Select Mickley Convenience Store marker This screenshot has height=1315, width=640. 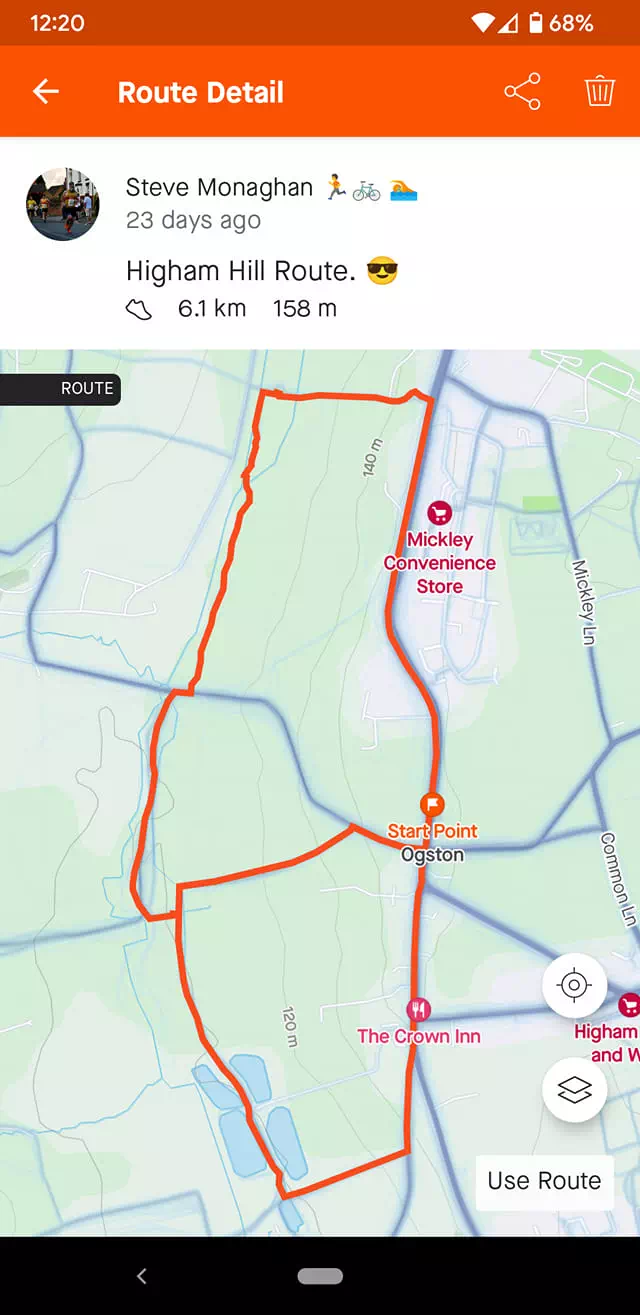pyautogui.click(x=439, y=514)
